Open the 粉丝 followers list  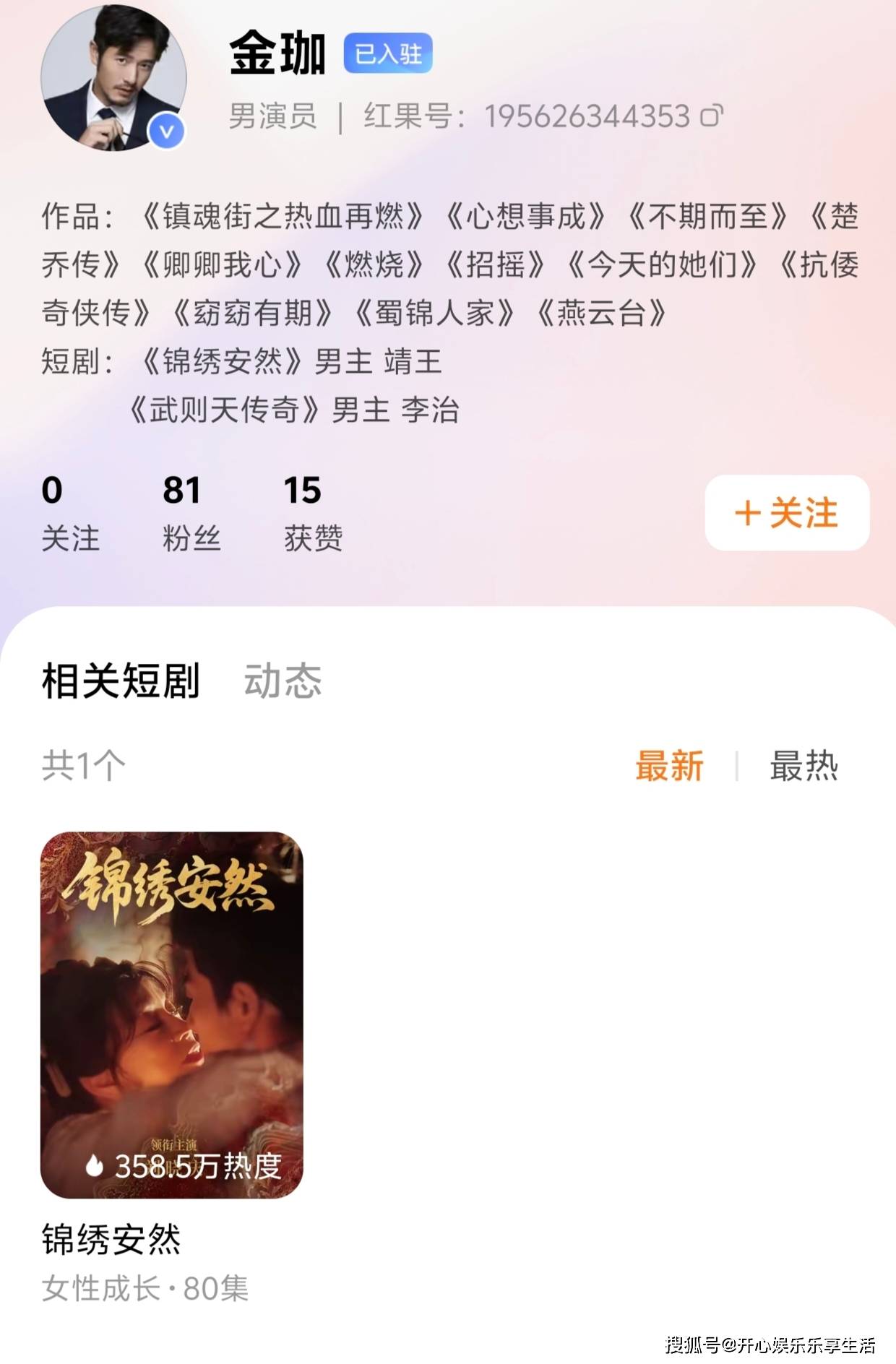click(x=191, y=512)
